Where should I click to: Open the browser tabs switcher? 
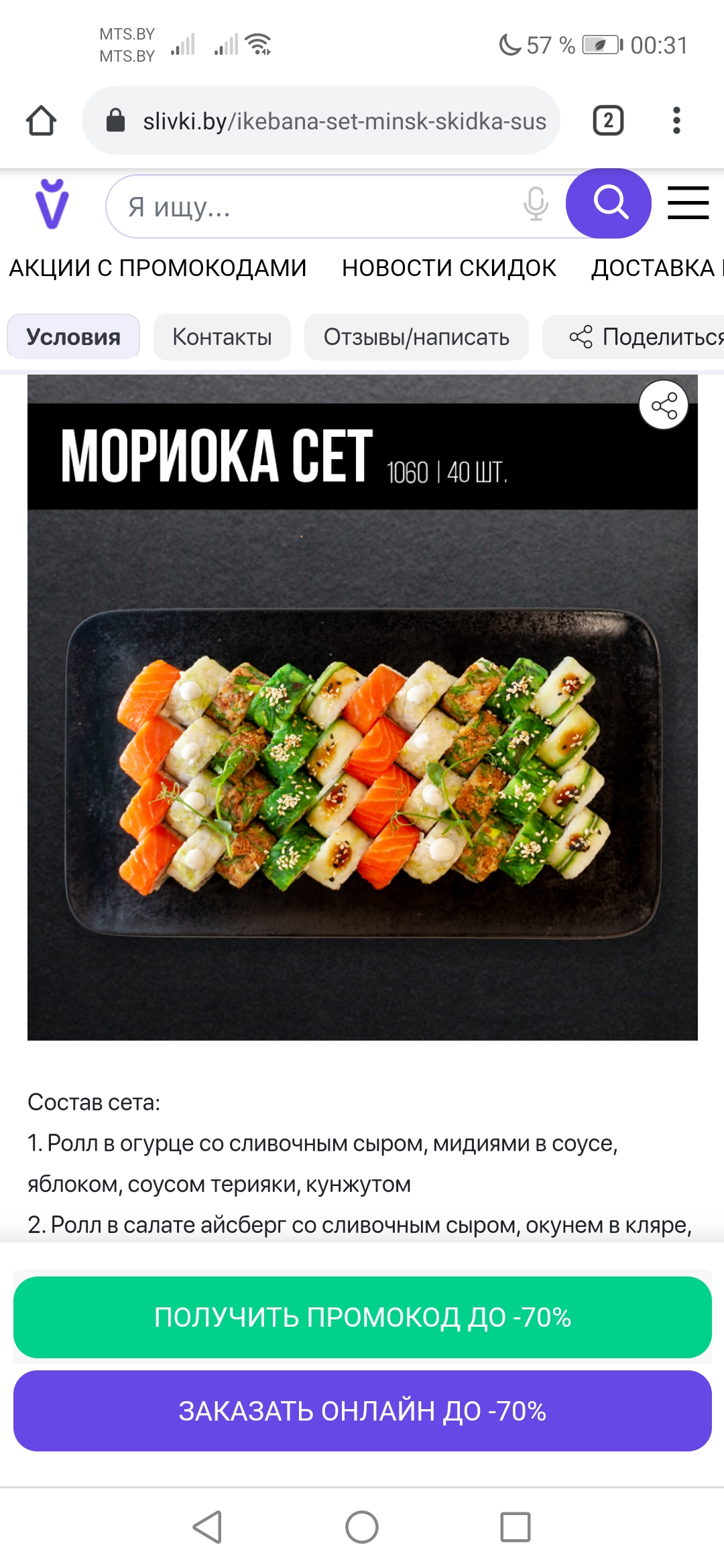point(608,121)
